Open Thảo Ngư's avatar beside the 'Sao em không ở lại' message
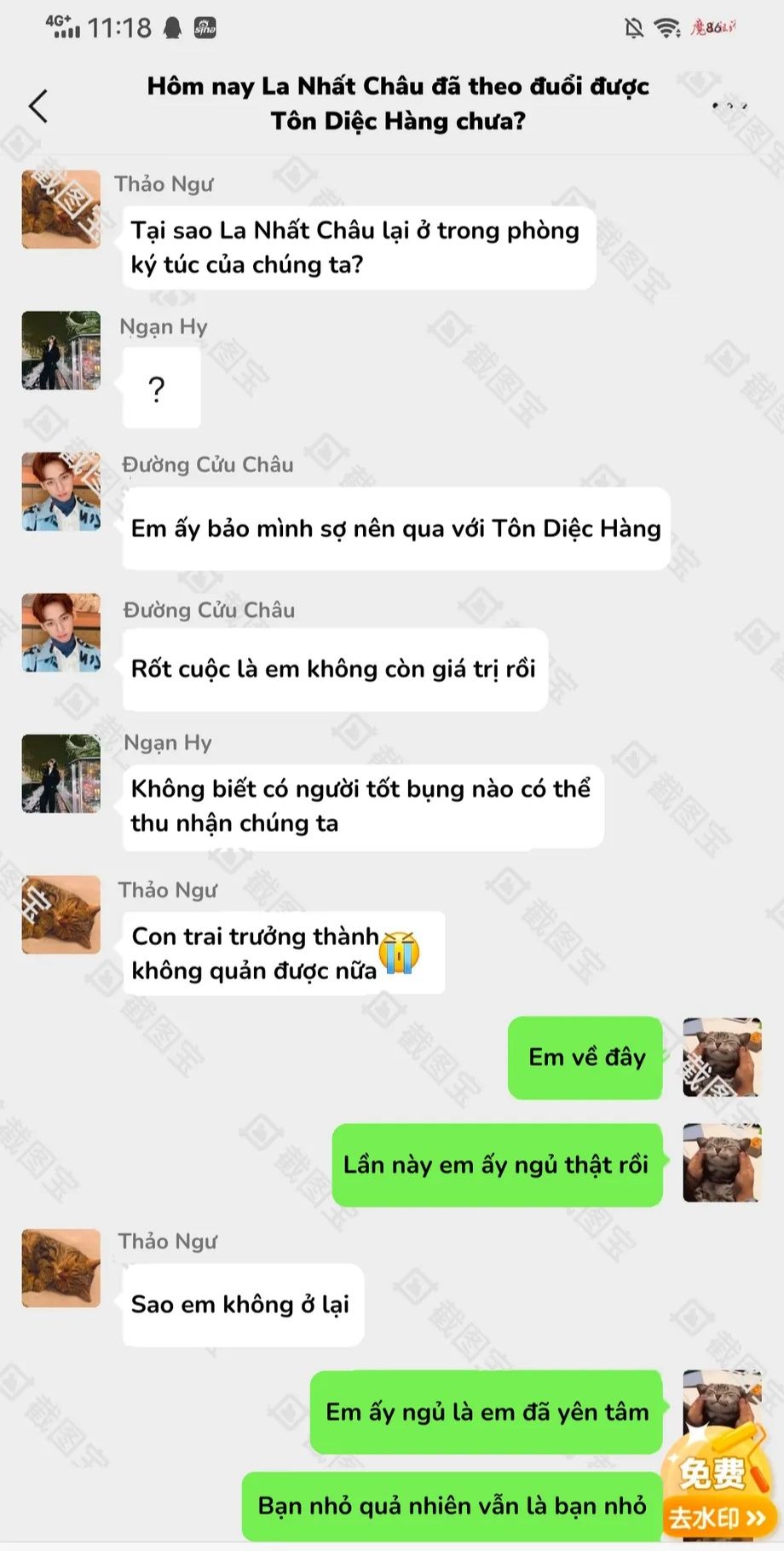This screenshot has height=1551, width=784. [x=61, y=1268]
